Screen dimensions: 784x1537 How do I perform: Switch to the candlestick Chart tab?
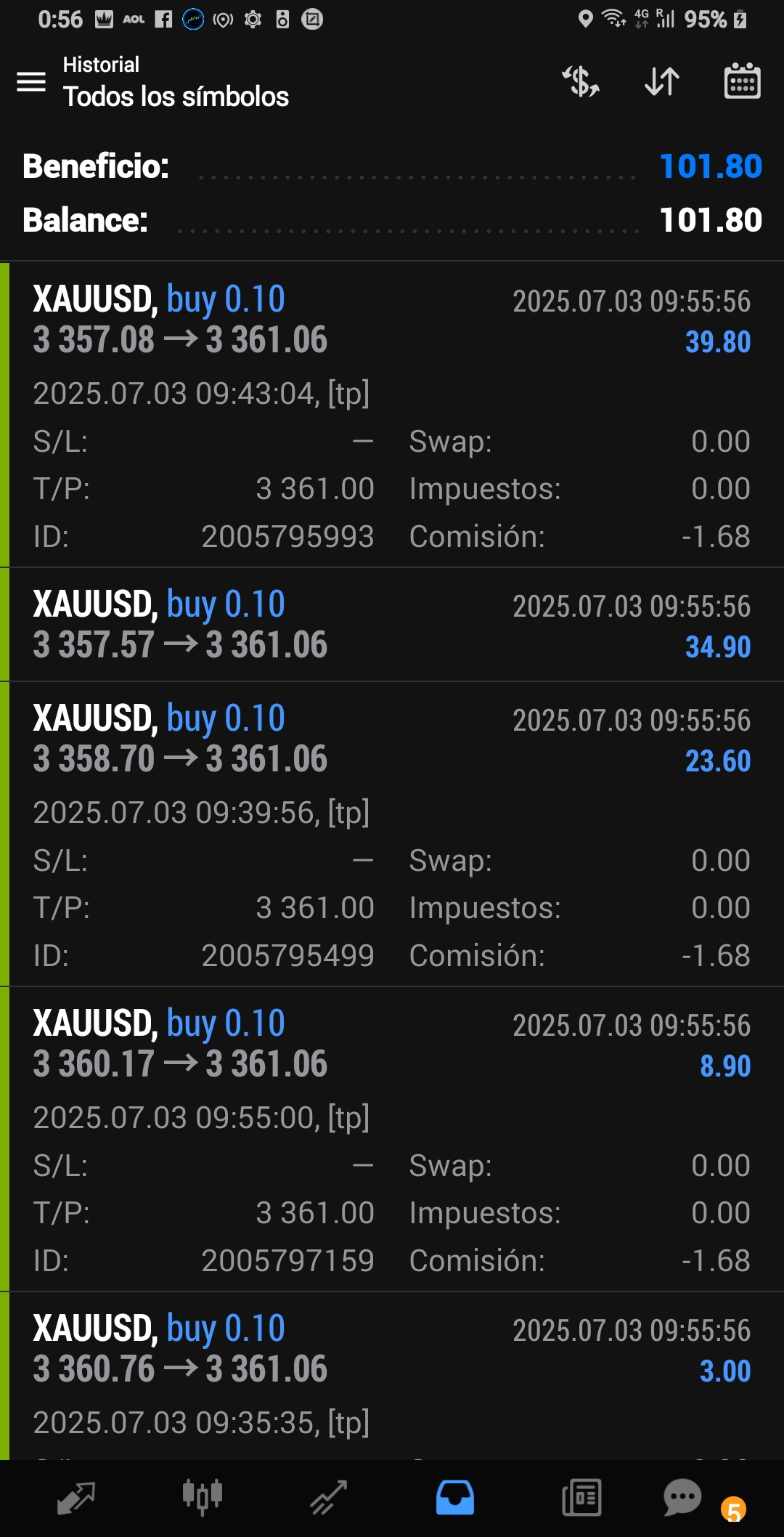pos(202,1498)
